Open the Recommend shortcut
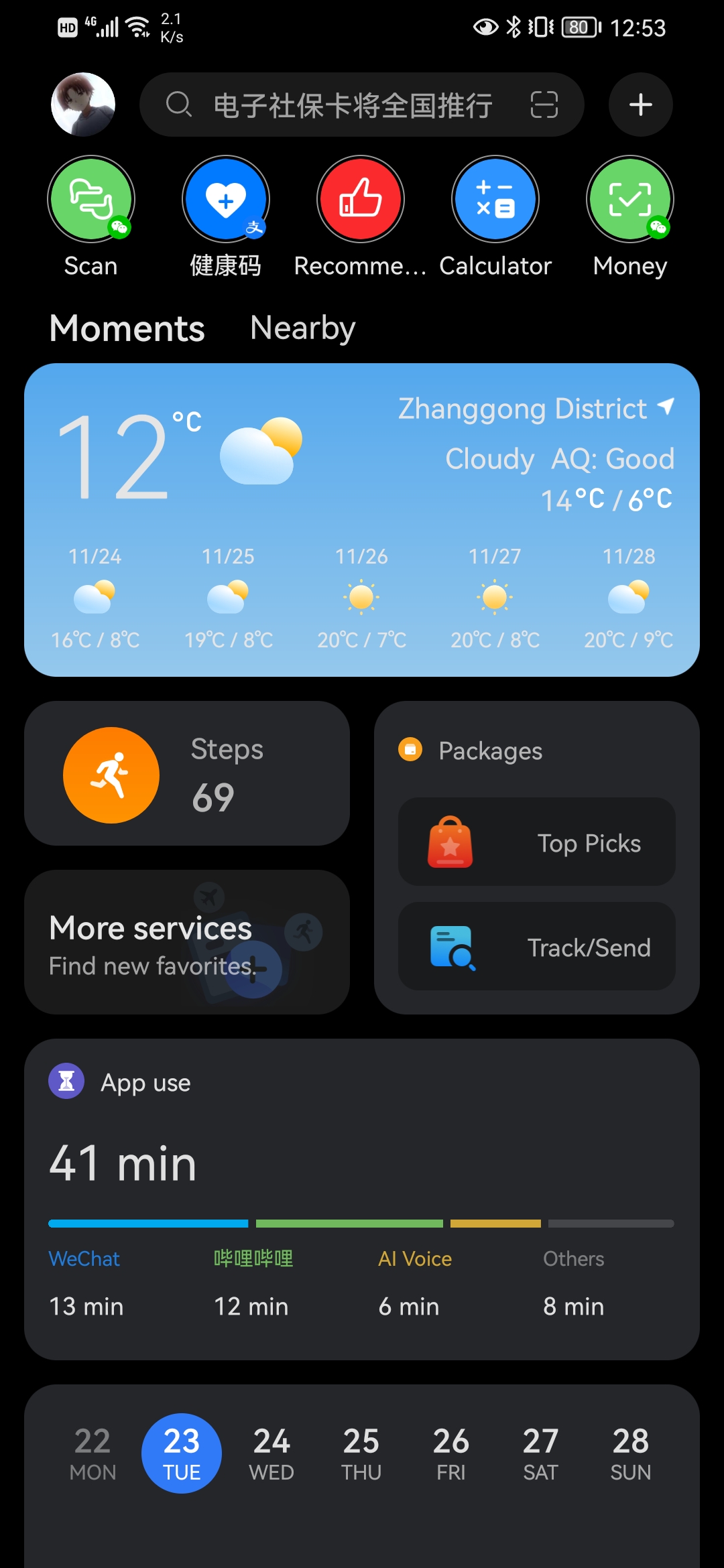This screenshot has width=724, height=1568. click(x=361, y=200)
